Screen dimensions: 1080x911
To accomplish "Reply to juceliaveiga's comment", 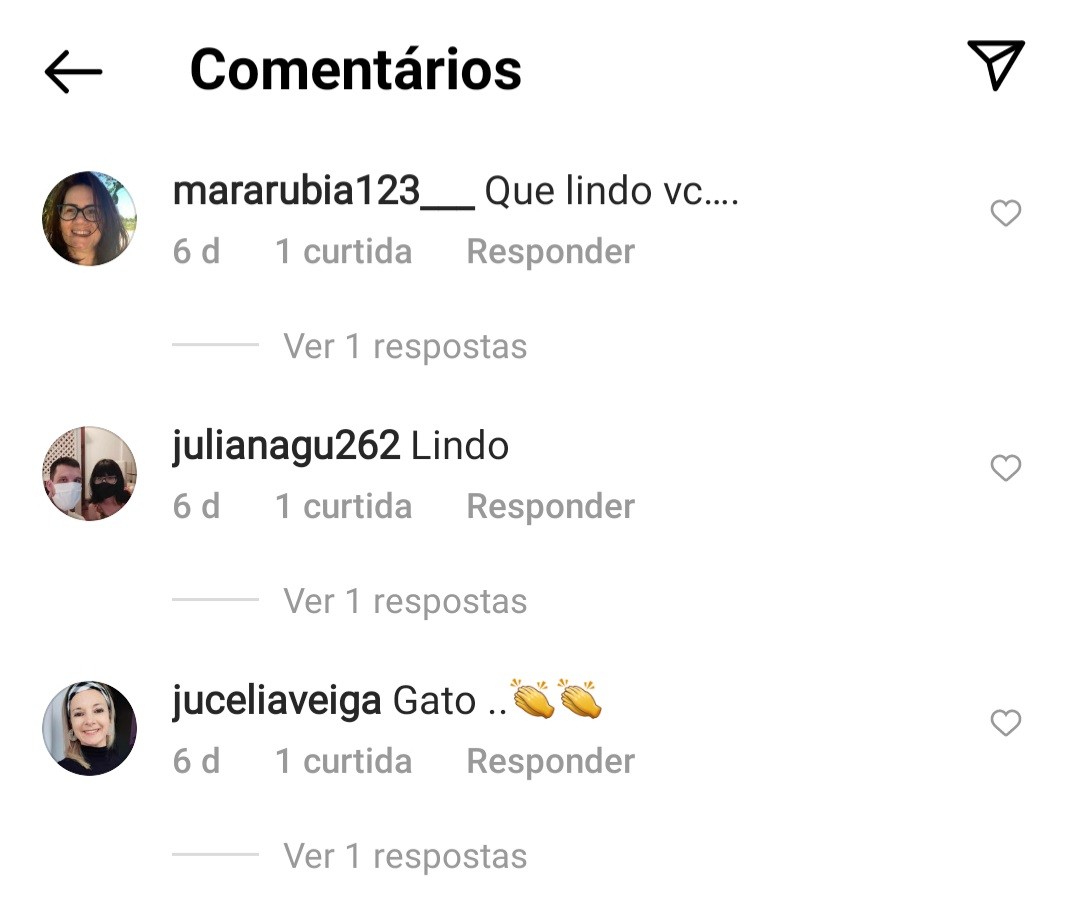I will pyautogui.click(x=550, y=762).
